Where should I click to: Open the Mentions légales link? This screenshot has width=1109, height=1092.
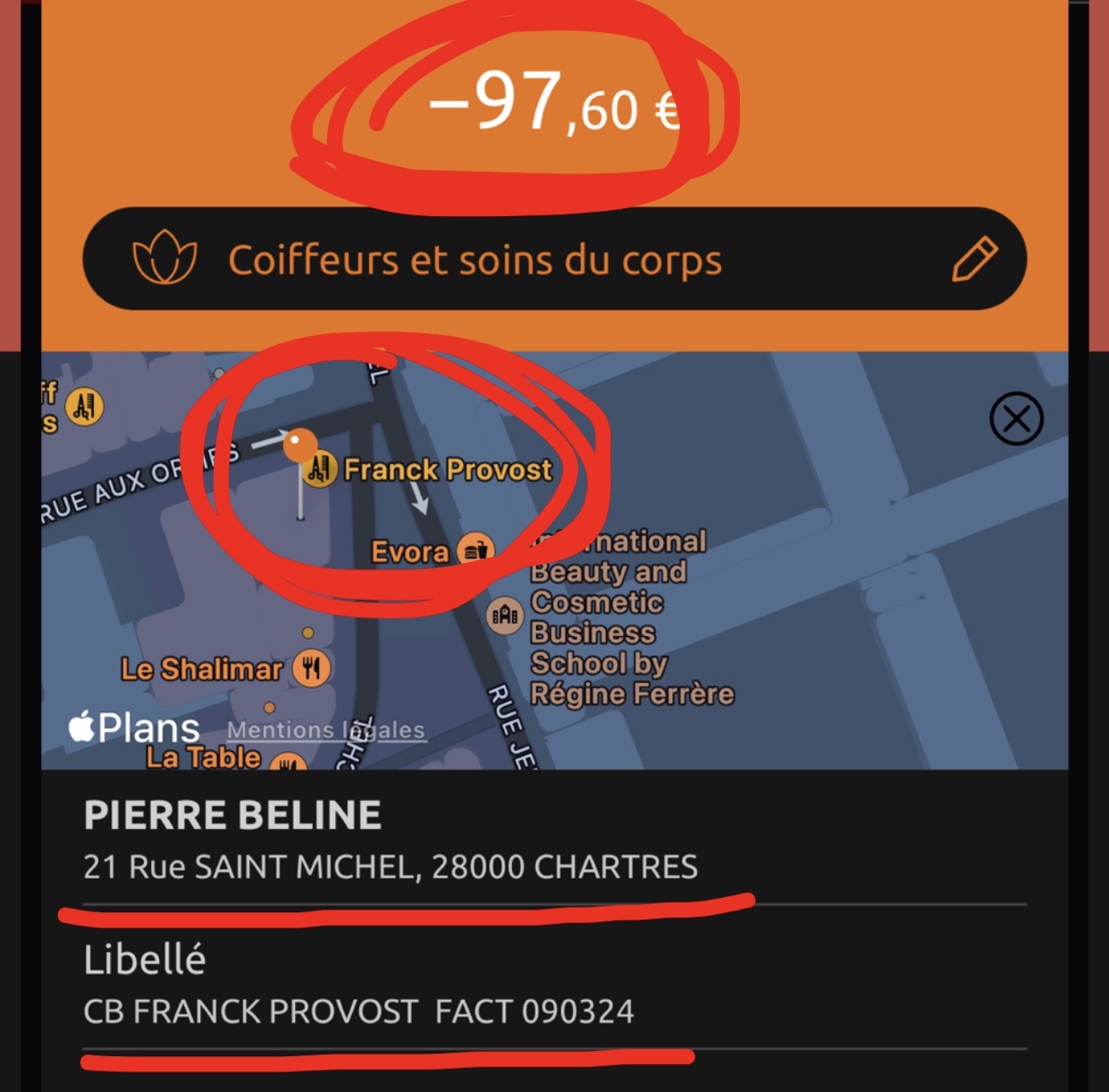(326, 730)
